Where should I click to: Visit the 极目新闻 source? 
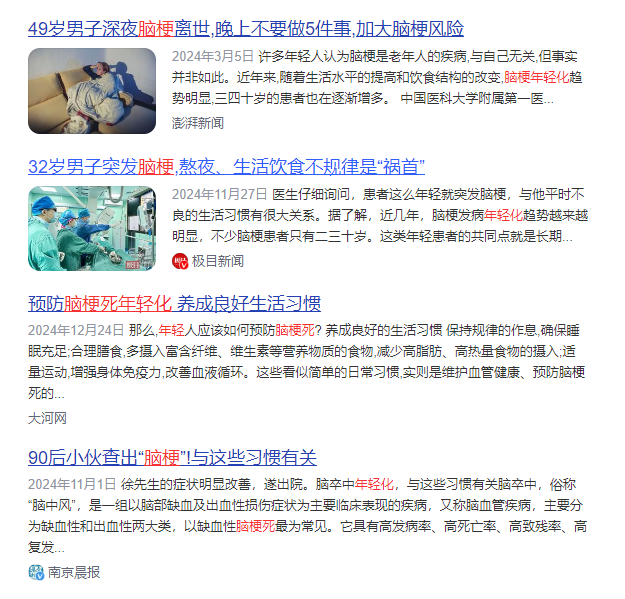coord(217,261)
